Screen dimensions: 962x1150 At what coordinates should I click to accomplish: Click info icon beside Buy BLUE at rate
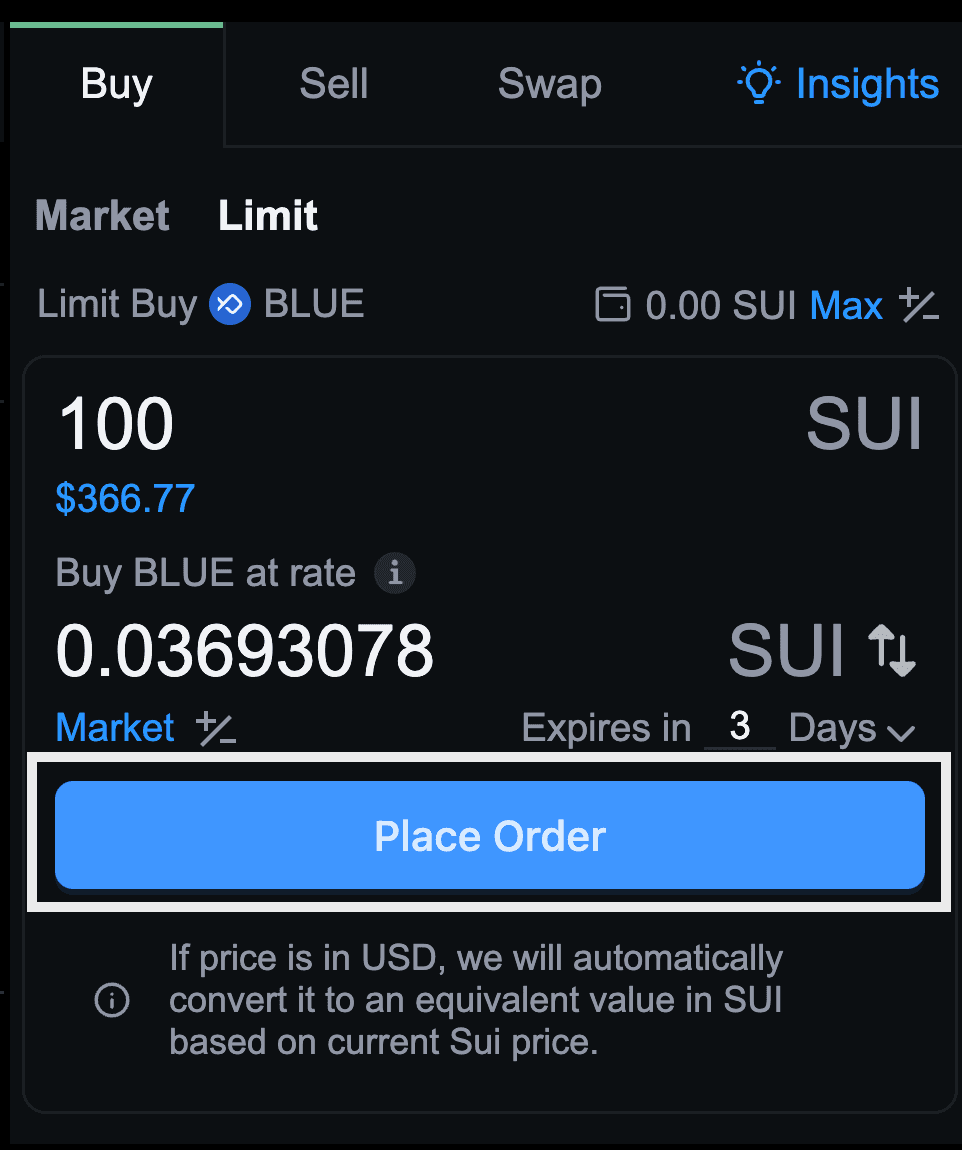click(x=394, y=572)
